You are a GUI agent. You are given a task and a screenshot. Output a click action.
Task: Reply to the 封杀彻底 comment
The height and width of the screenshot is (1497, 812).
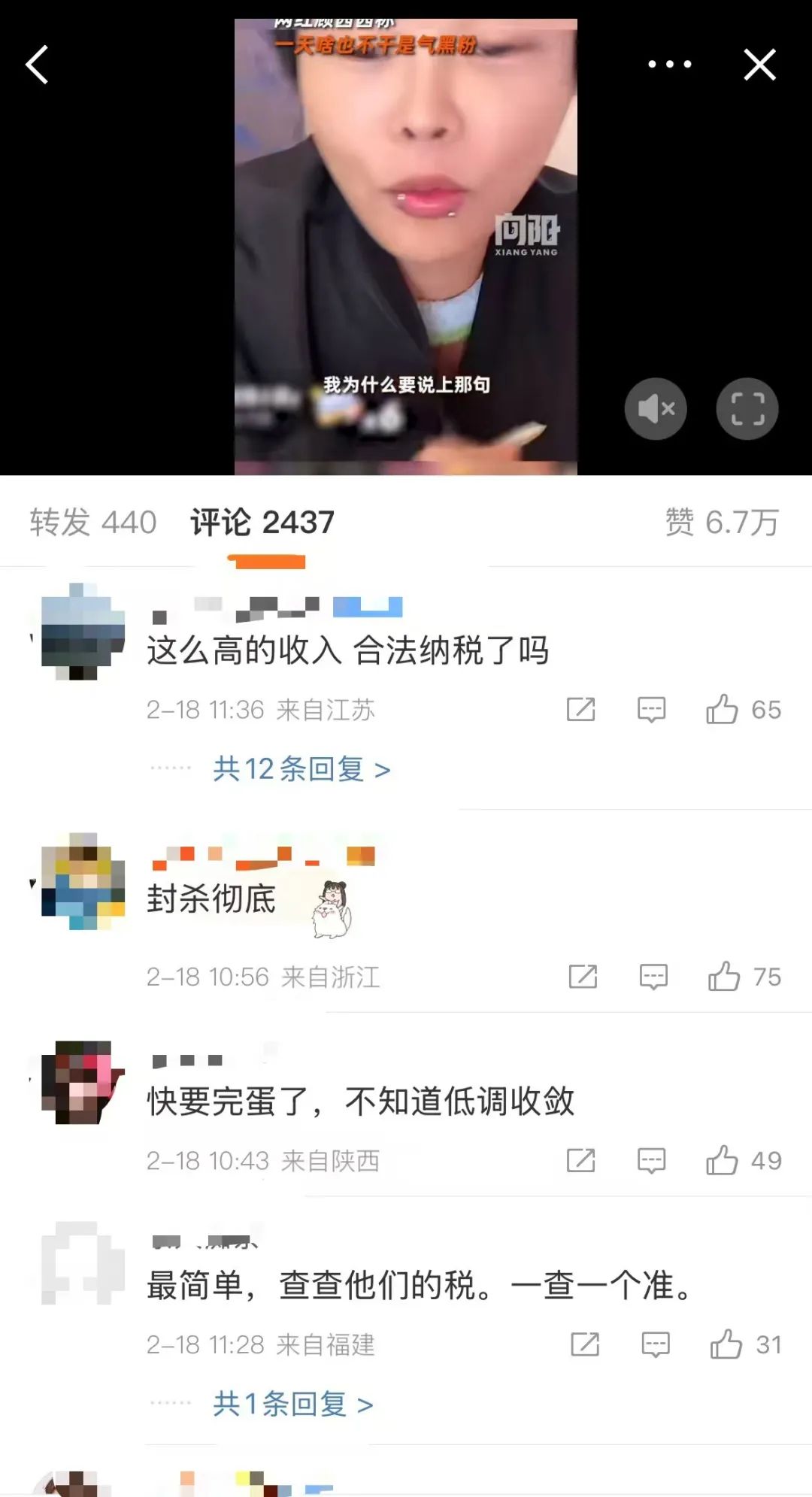653,977
